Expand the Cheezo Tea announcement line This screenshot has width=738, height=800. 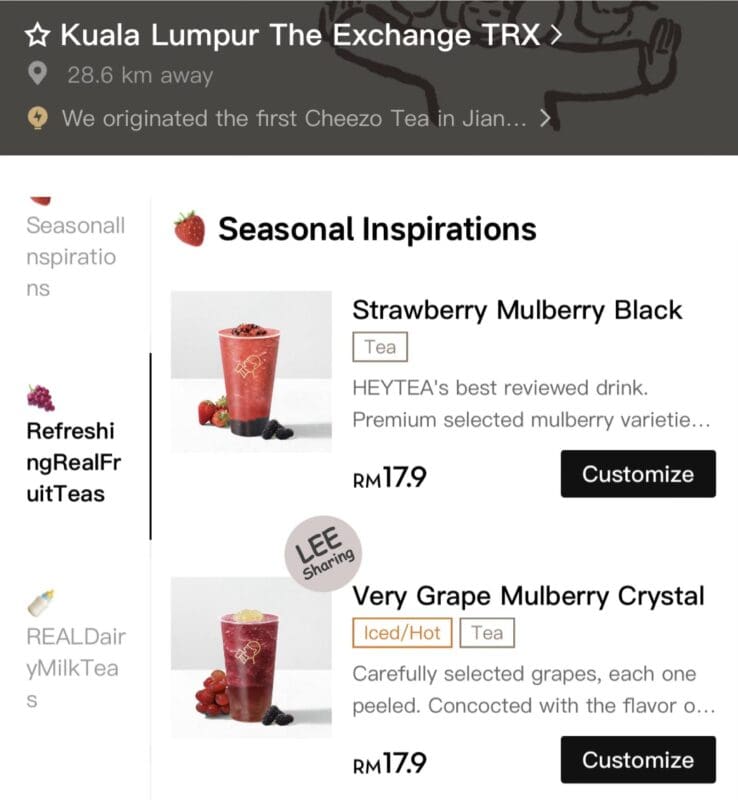coord(300,118)
